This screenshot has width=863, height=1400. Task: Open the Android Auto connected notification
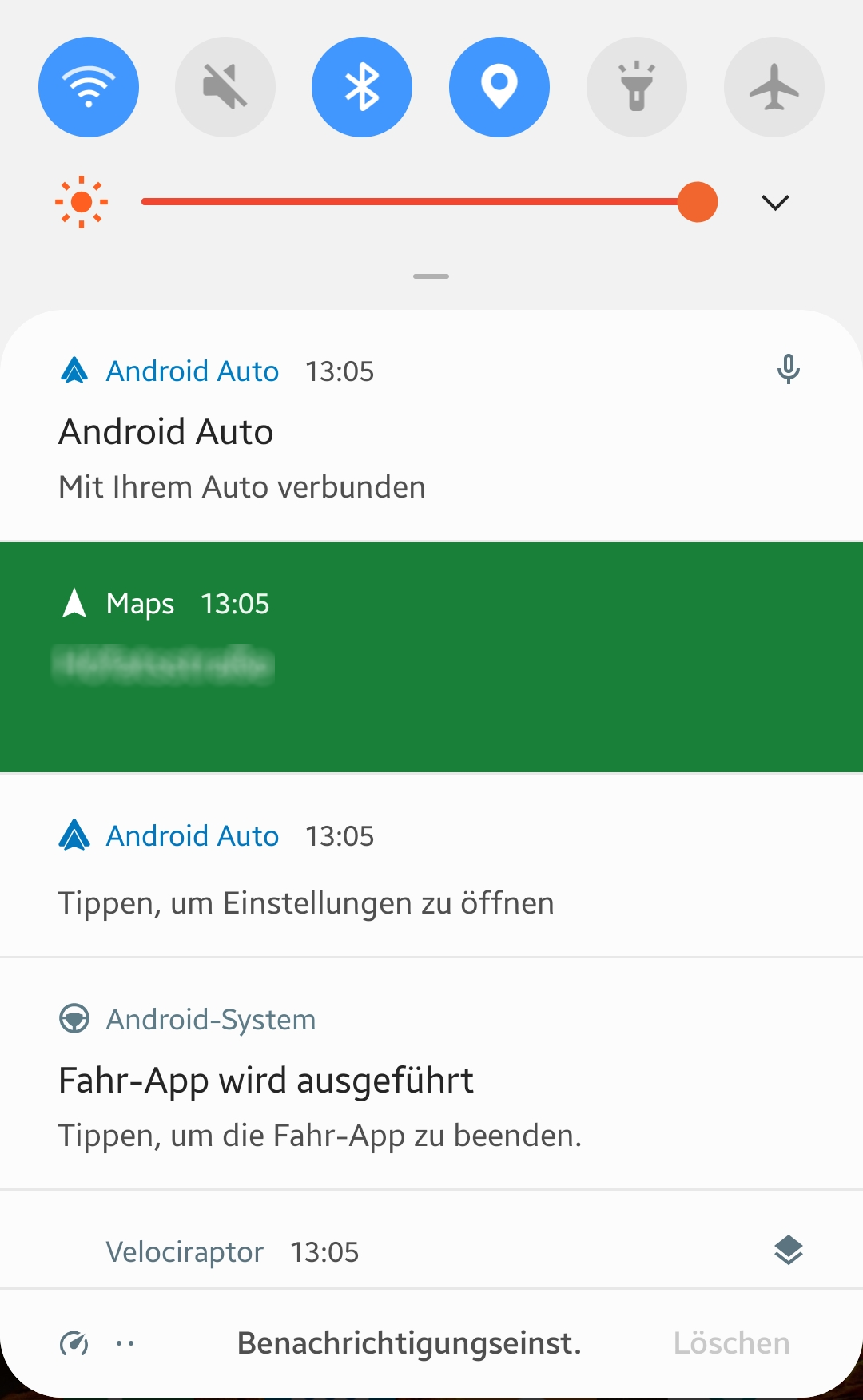320,459
